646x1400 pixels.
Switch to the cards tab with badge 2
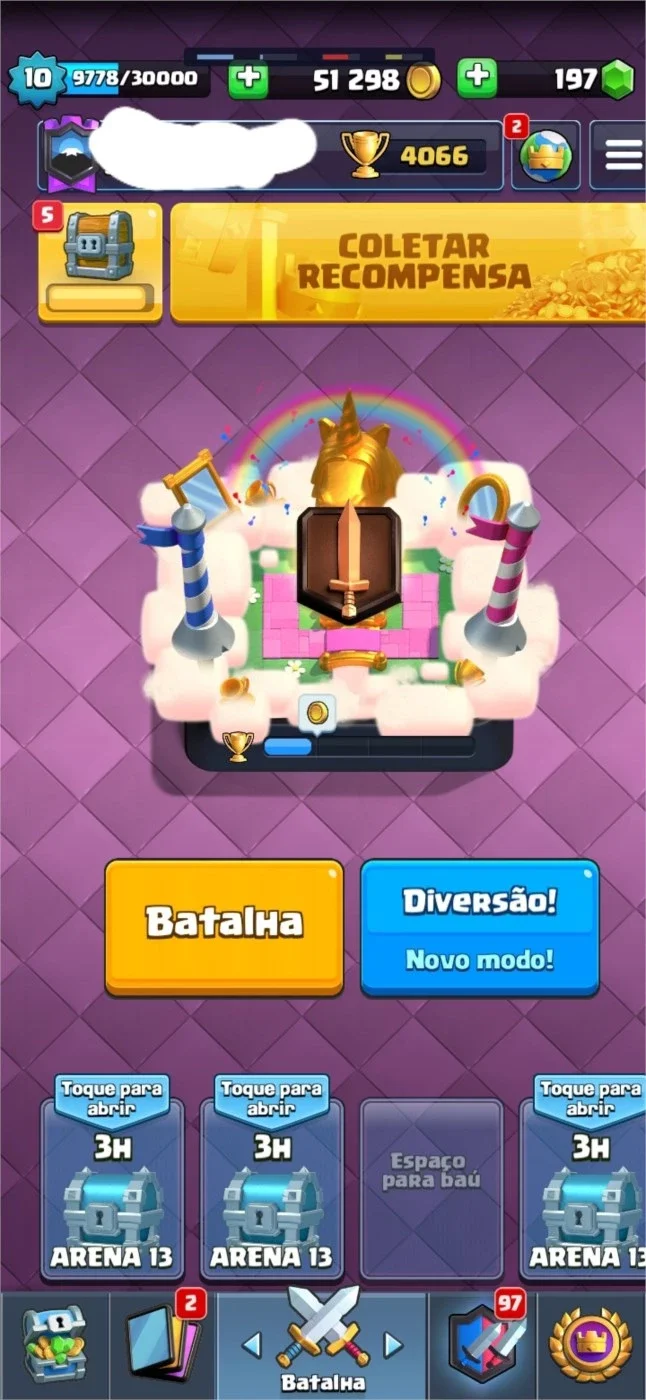tap(162, 1344)
